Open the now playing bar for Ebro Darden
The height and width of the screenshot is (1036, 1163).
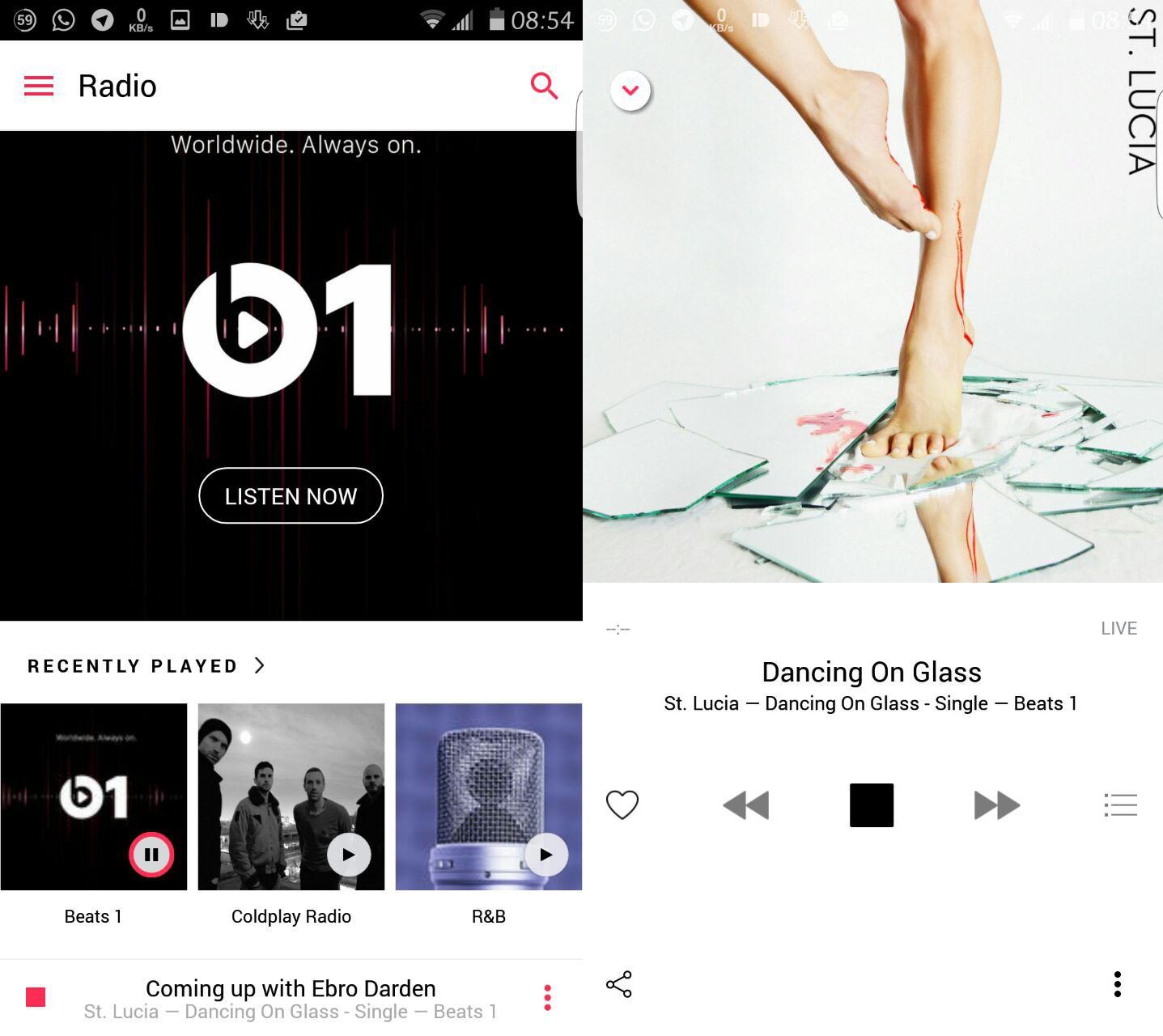tap(291, 998)
